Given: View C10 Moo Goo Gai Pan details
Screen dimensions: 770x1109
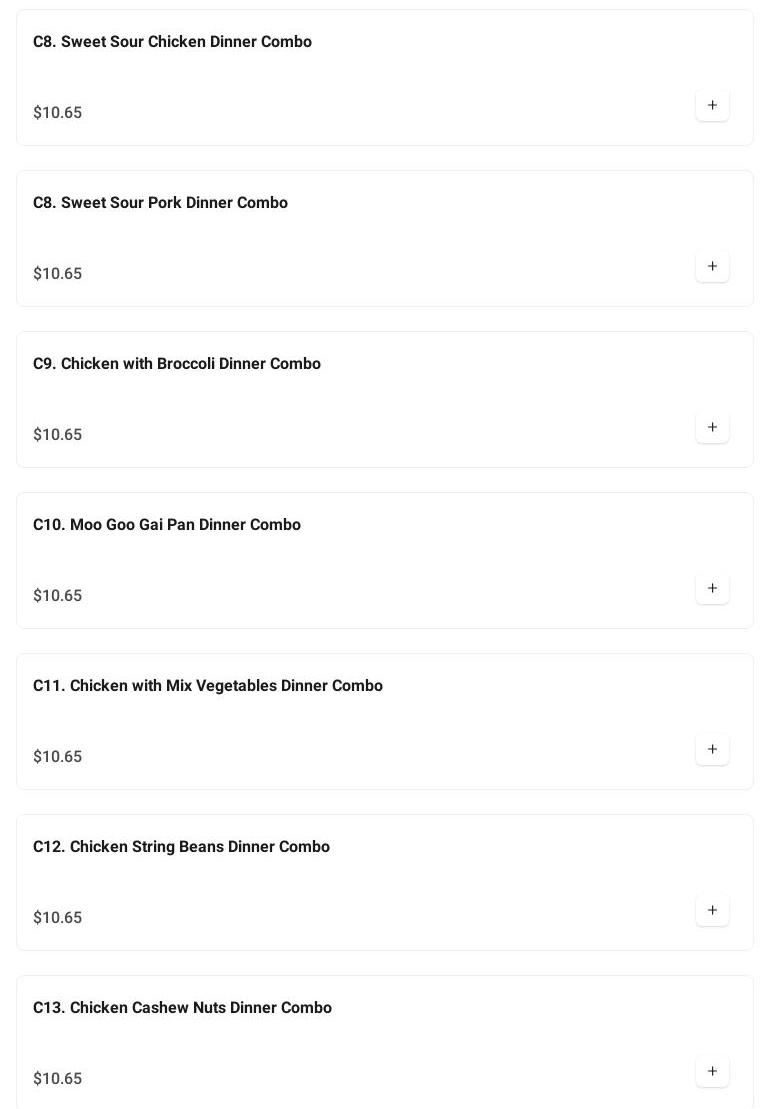Looking at the screenshot, I should pyautogui.click(x=167, y=525).
